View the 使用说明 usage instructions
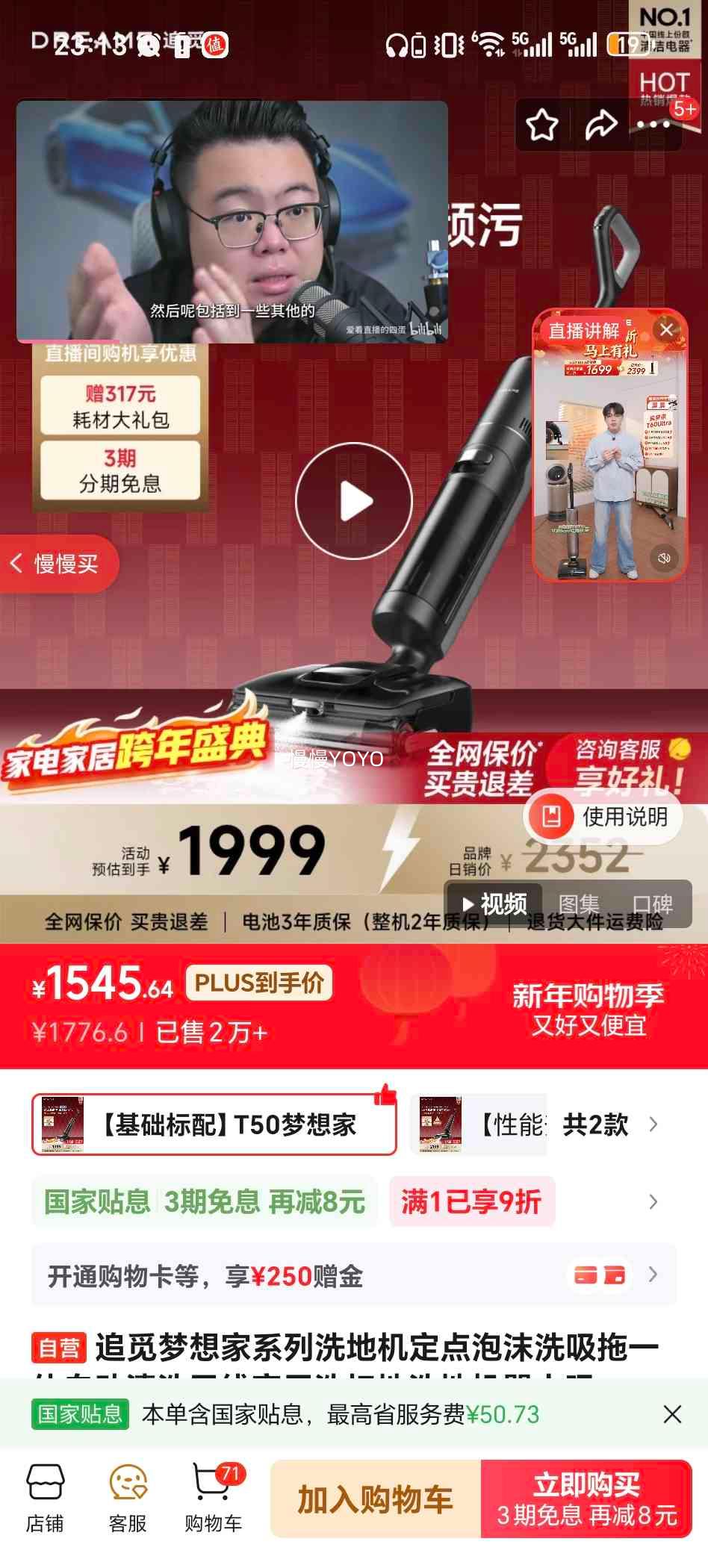Image resolution: width=708 pixels, height=1568 pixels. point(607,817)
